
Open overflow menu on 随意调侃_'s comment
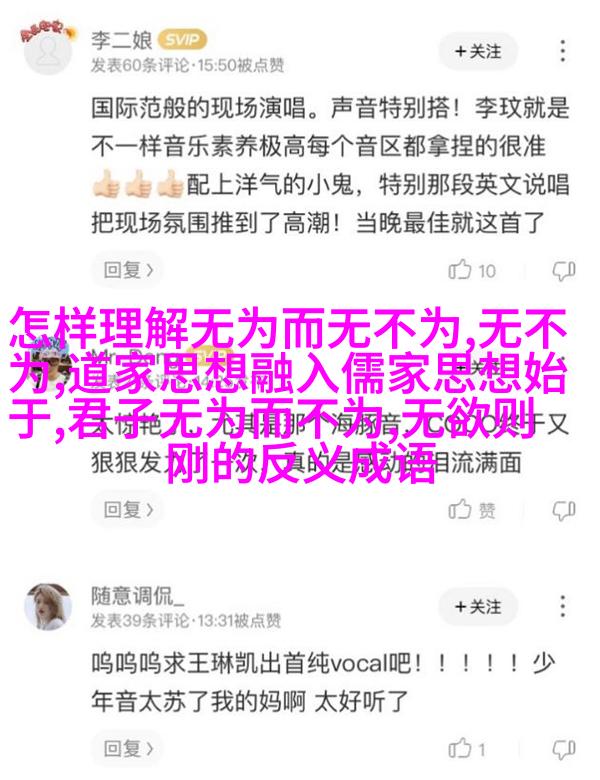click(565, 607)
